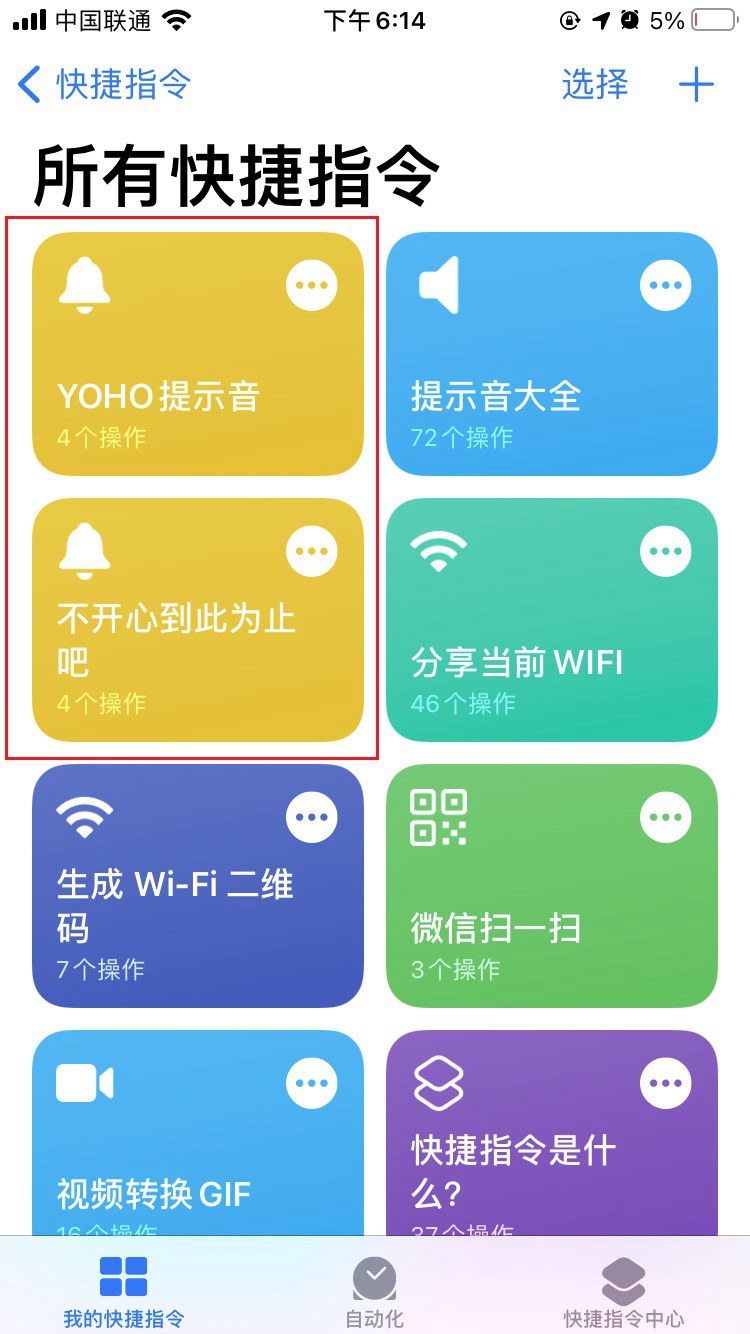
Task: Edit 不开心到此为止吧 via its ellipsis
Action: click(x=311, y=551)
